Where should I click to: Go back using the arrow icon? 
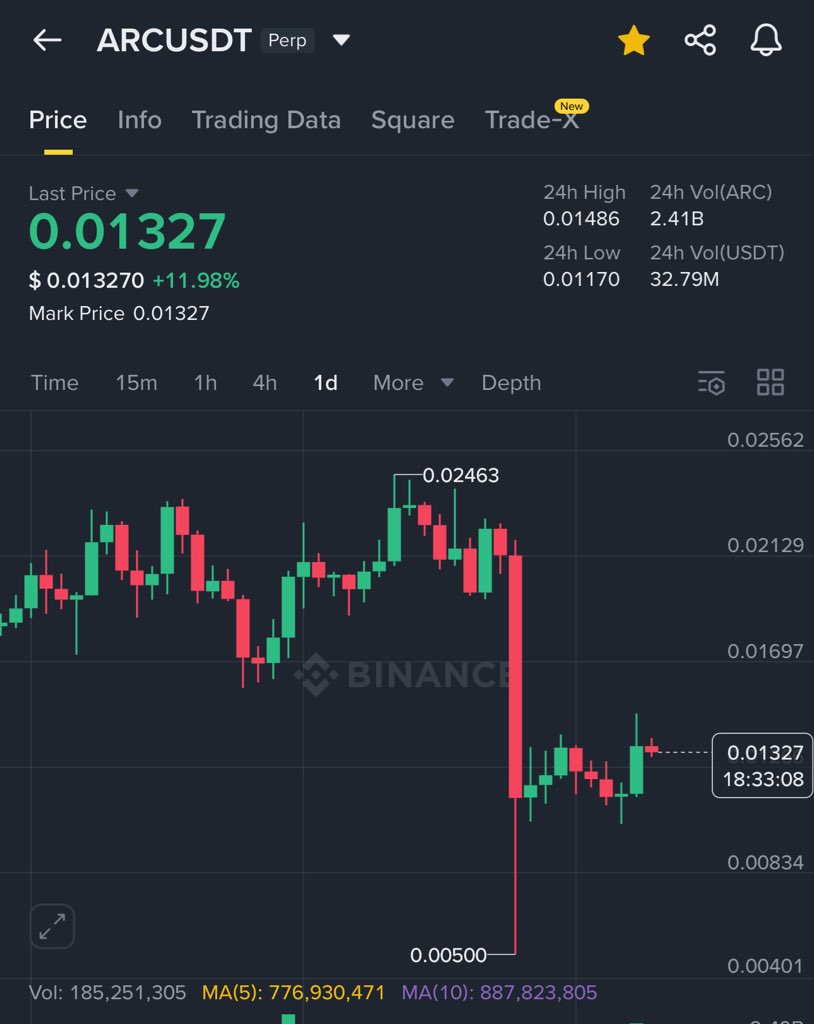[x=47, y=40]
